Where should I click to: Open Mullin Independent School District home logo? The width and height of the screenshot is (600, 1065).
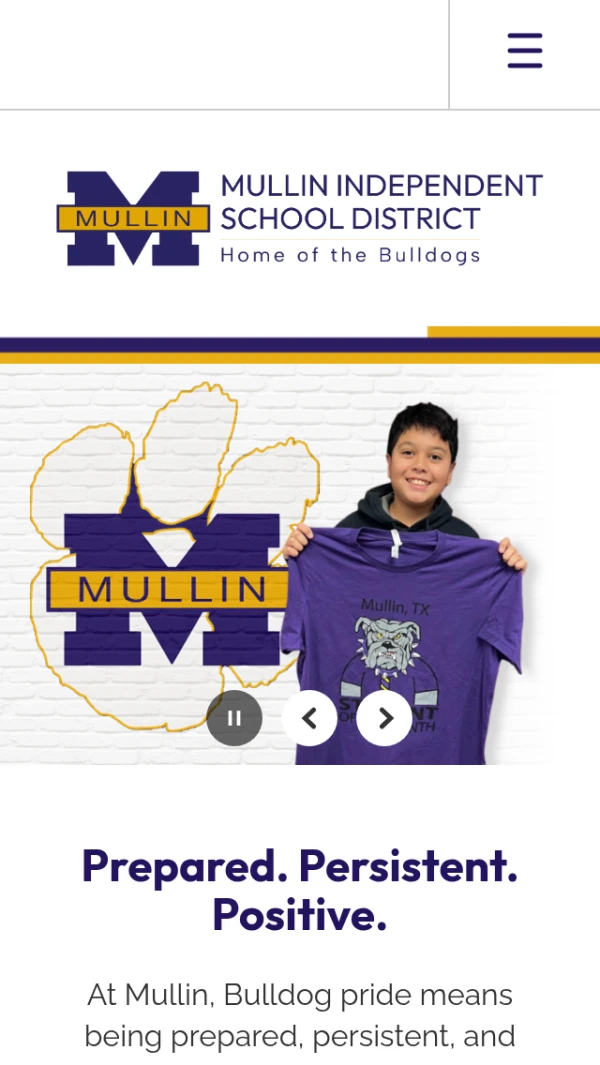[299, 218]
